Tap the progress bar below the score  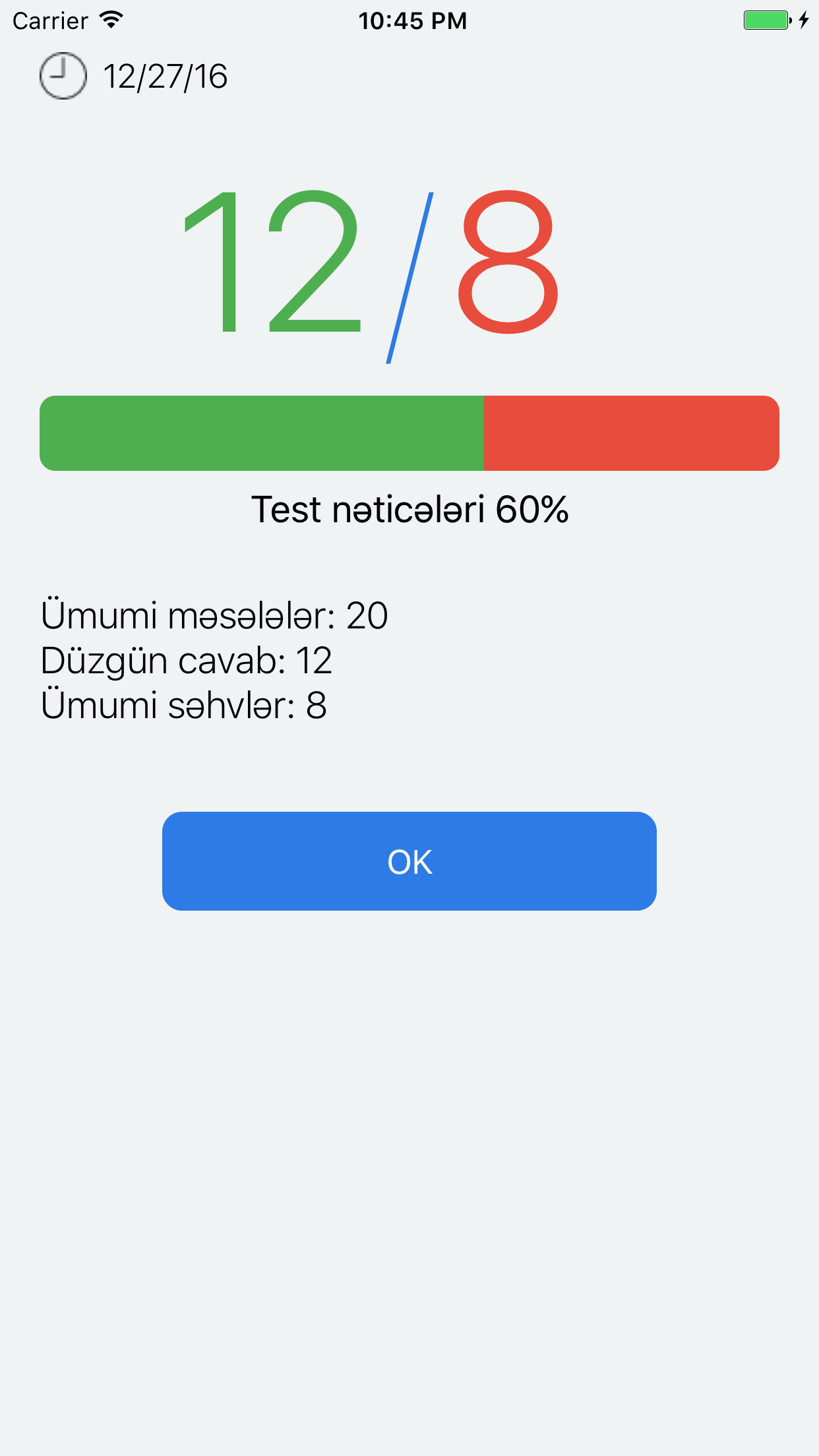click(x=409, y=433)
